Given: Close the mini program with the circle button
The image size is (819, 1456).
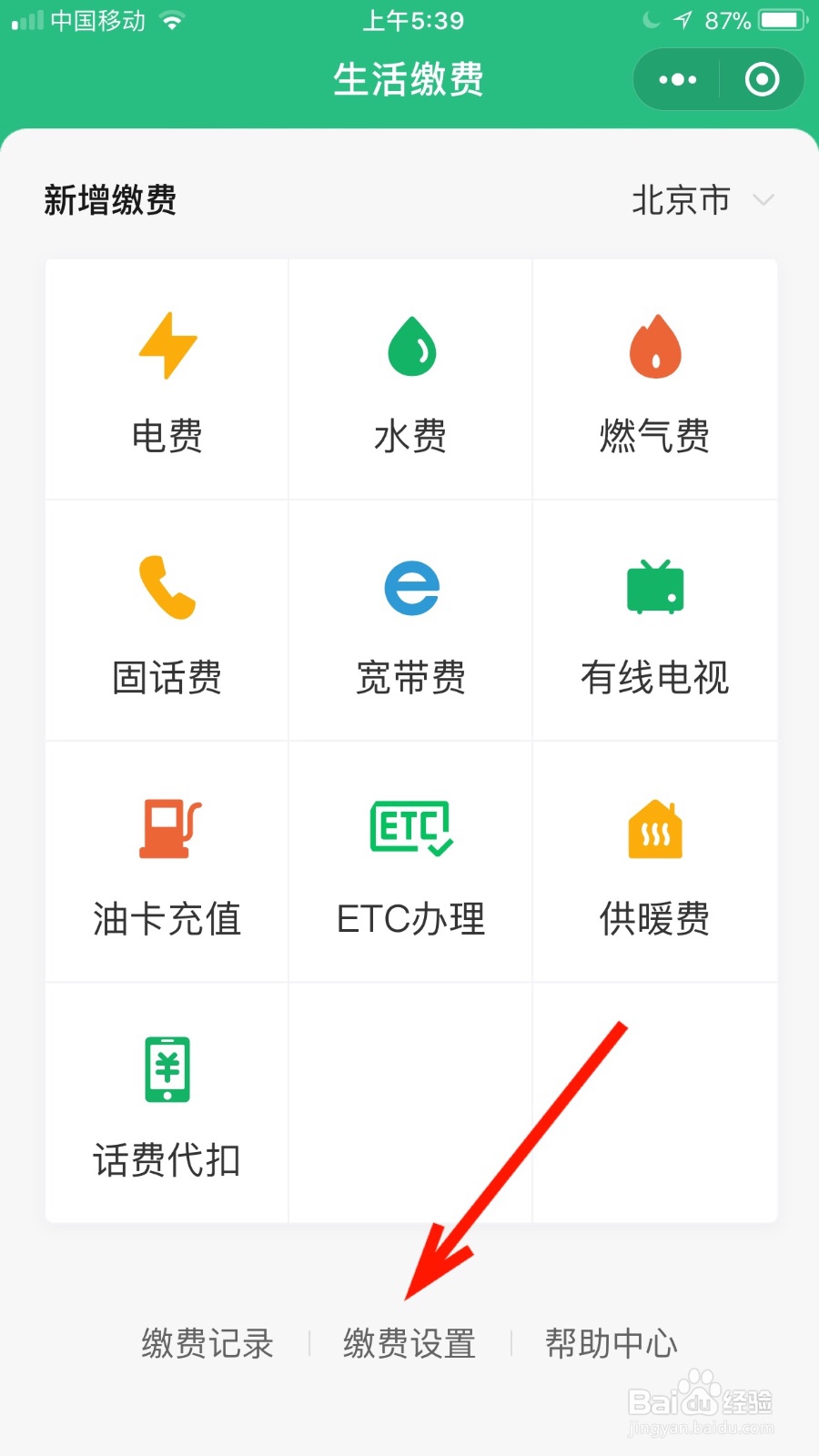Looking at the screenshot, I should pos(762,80).
